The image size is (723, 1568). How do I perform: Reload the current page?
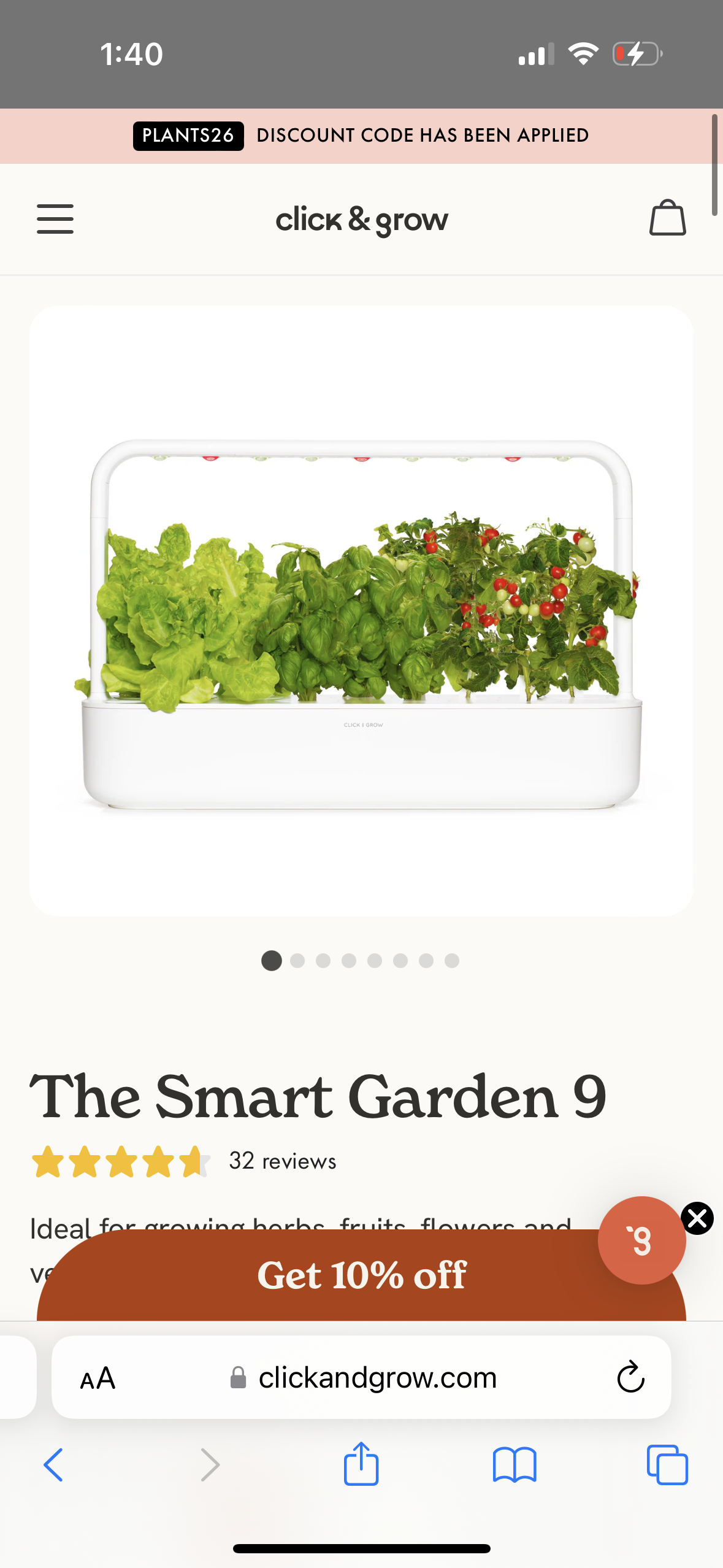(630, 1378)
